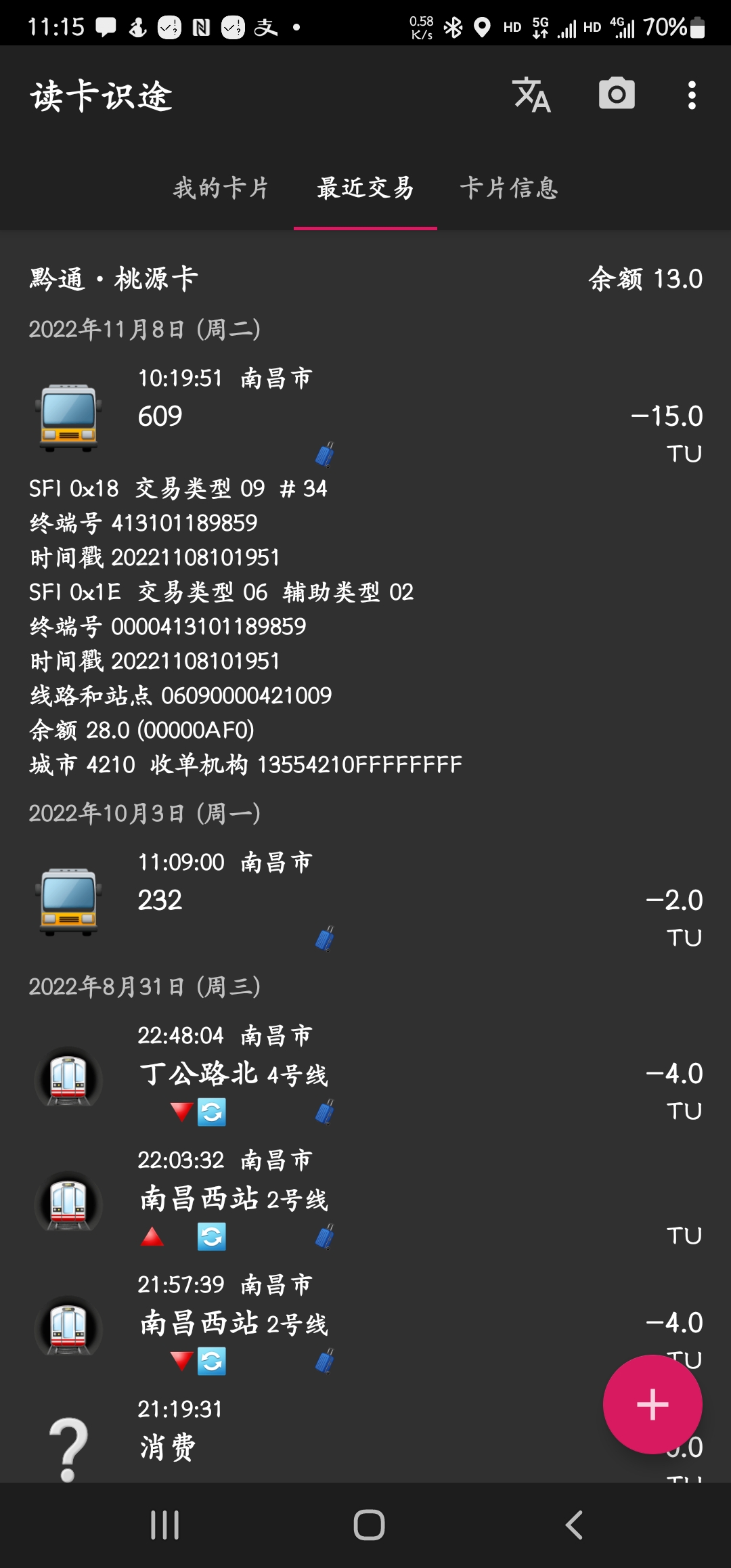The width and height of the screenshot is (731, 1568).
Task: Select the 最近交易 tab
Action: click(x=365, y=188)
